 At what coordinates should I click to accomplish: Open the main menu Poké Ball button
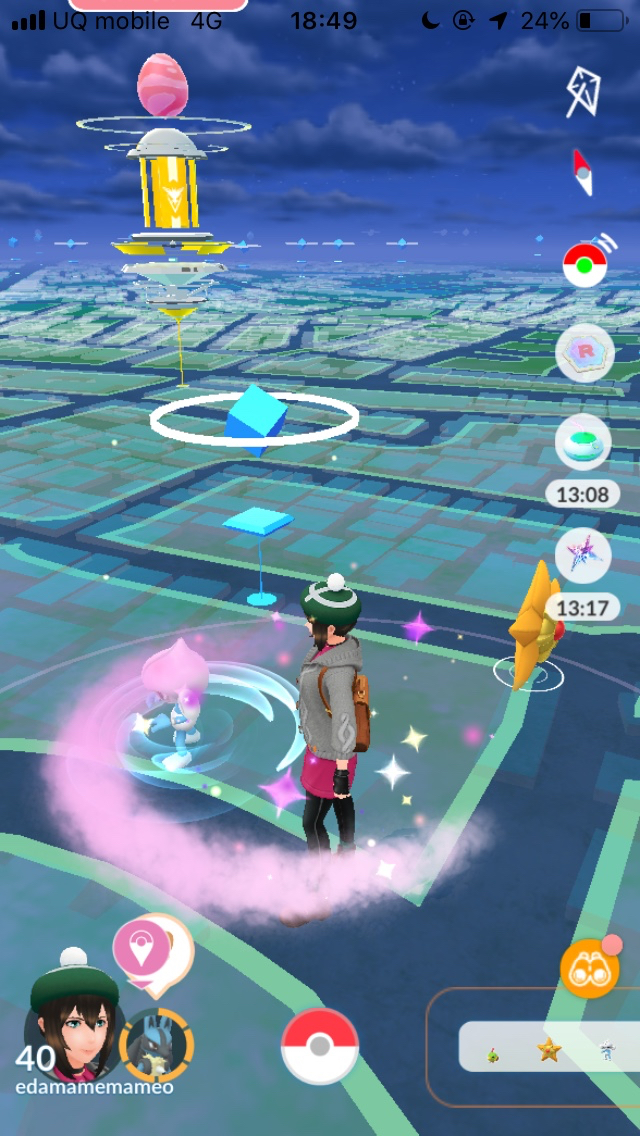tap(320, 1046)
